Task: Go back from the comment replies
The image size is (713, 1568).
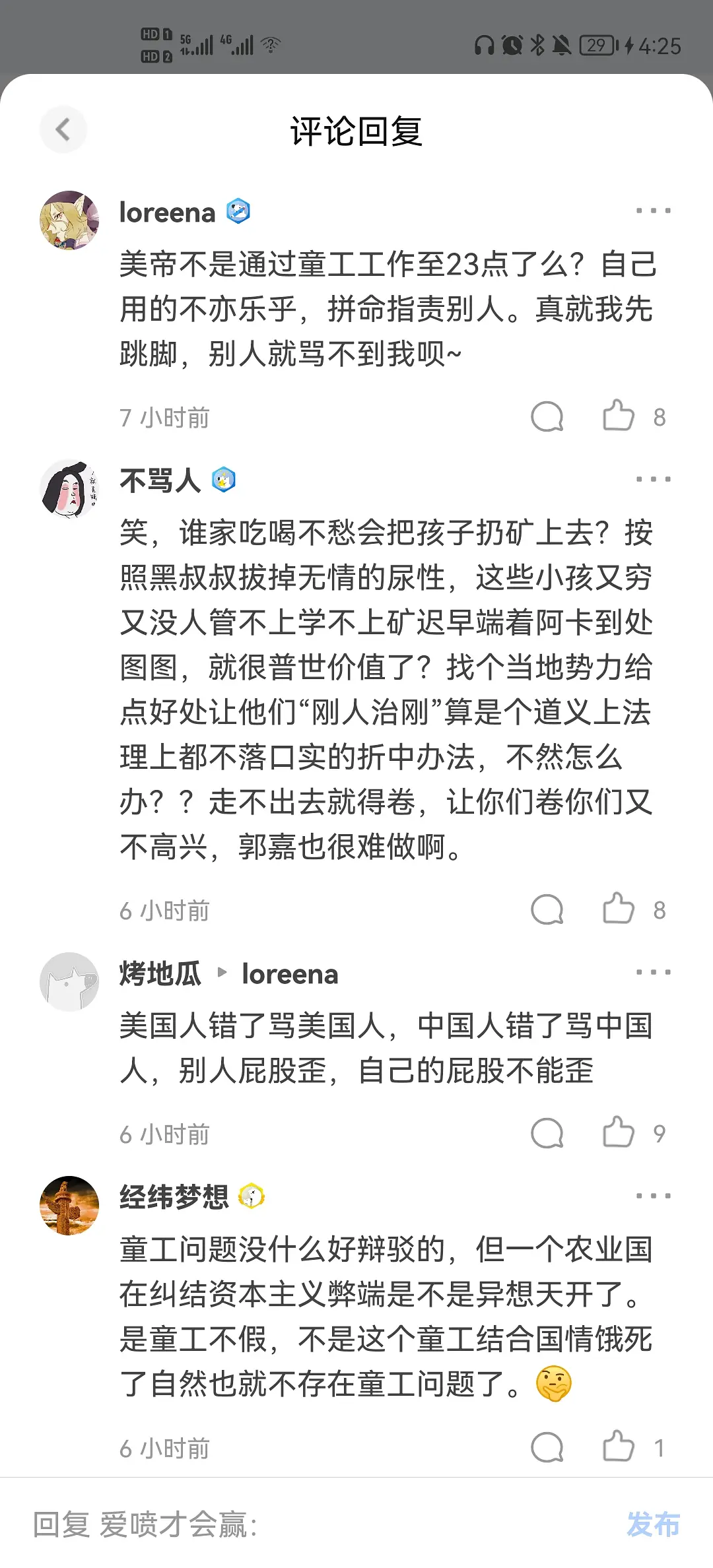Action: coord(63,129)
